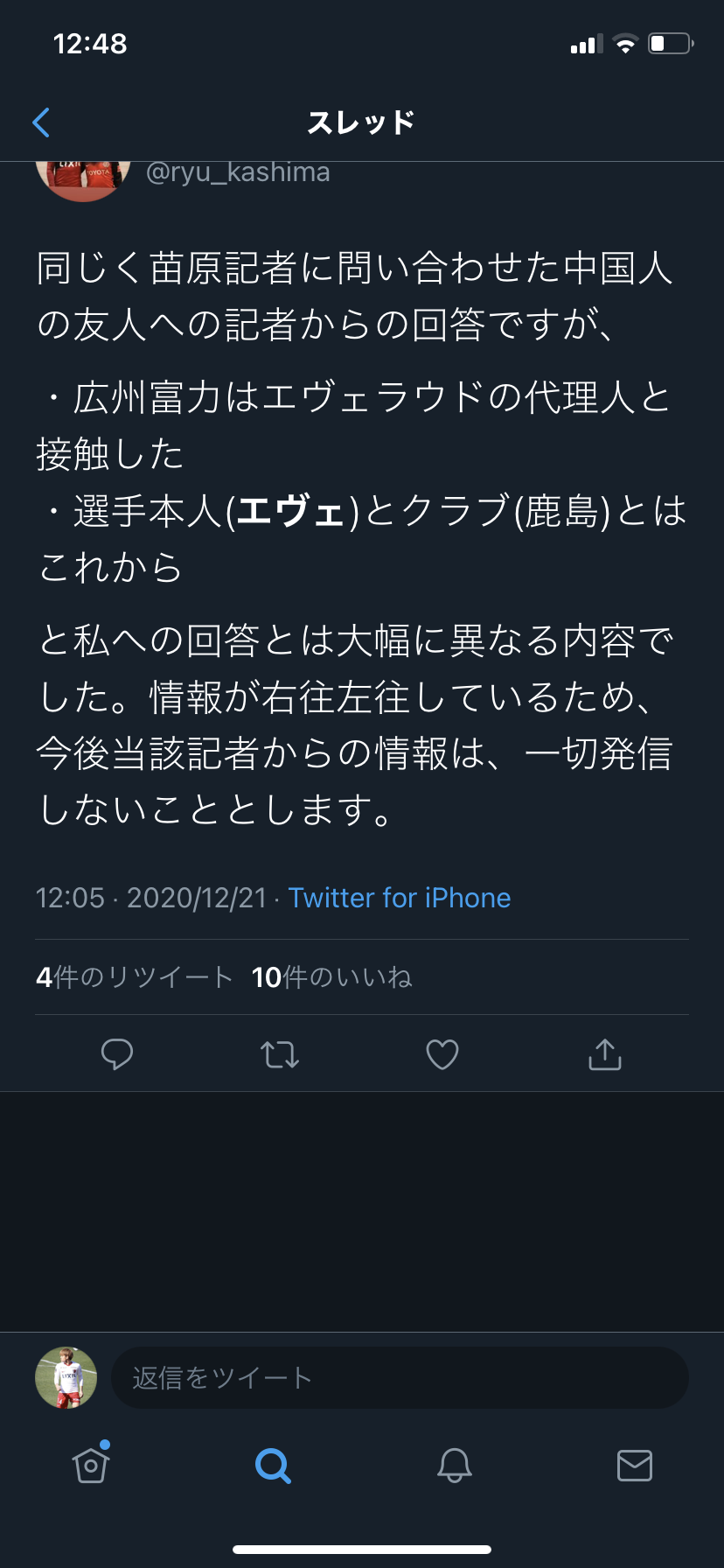The width and height of the screenshot is (724, 1568).
Task: Open the @ryu_kashima profile avatar
Action: 83,179
